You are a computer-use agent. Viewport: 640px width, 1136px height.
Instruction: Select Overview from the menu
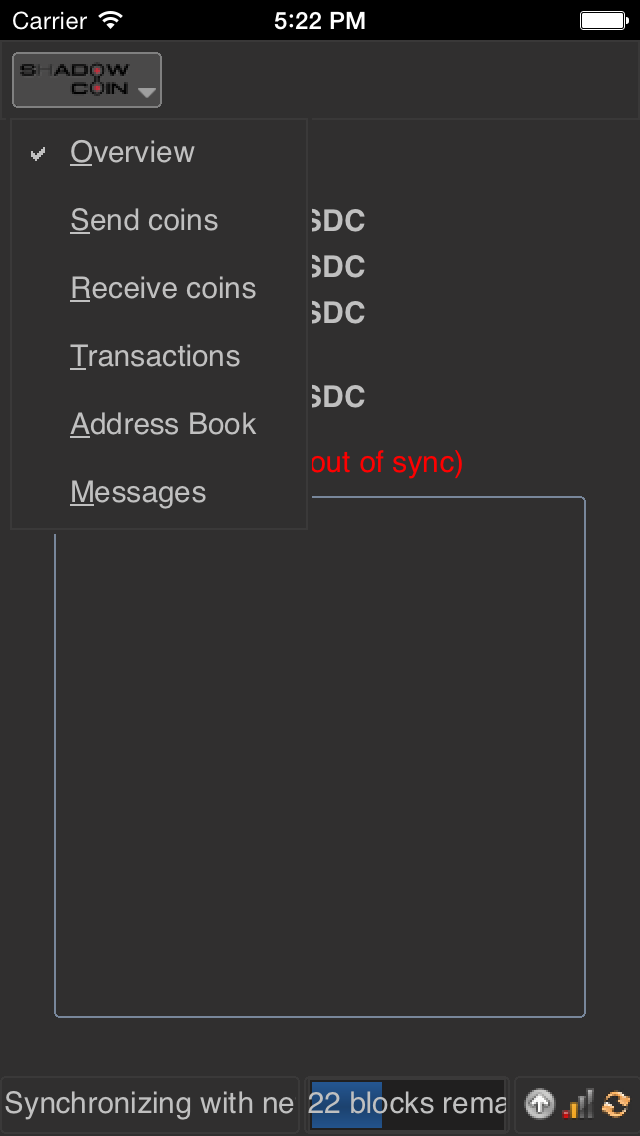tap(159, 153)
